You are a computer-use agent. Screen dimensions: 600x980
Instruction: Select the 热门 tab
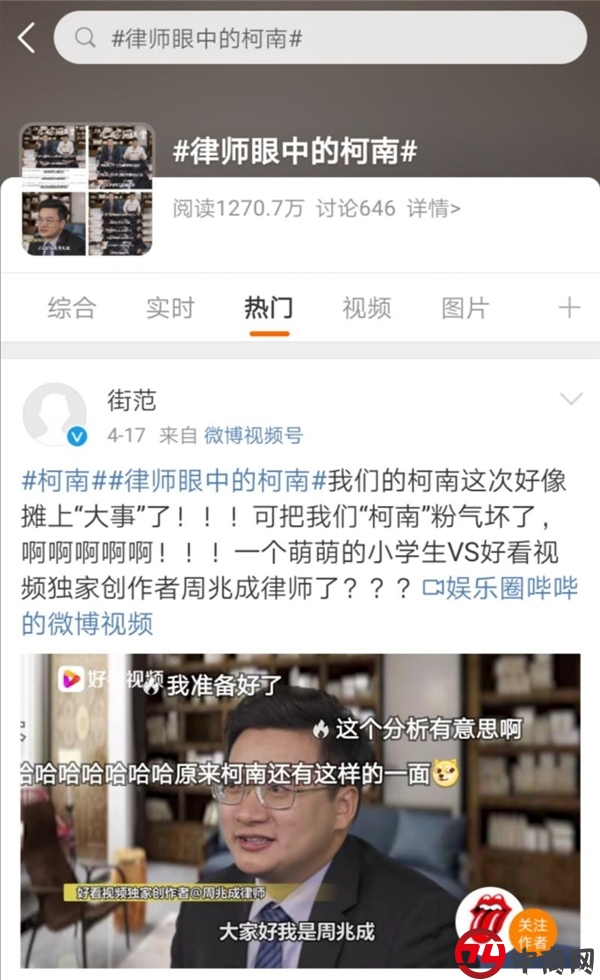pos(268,308)
